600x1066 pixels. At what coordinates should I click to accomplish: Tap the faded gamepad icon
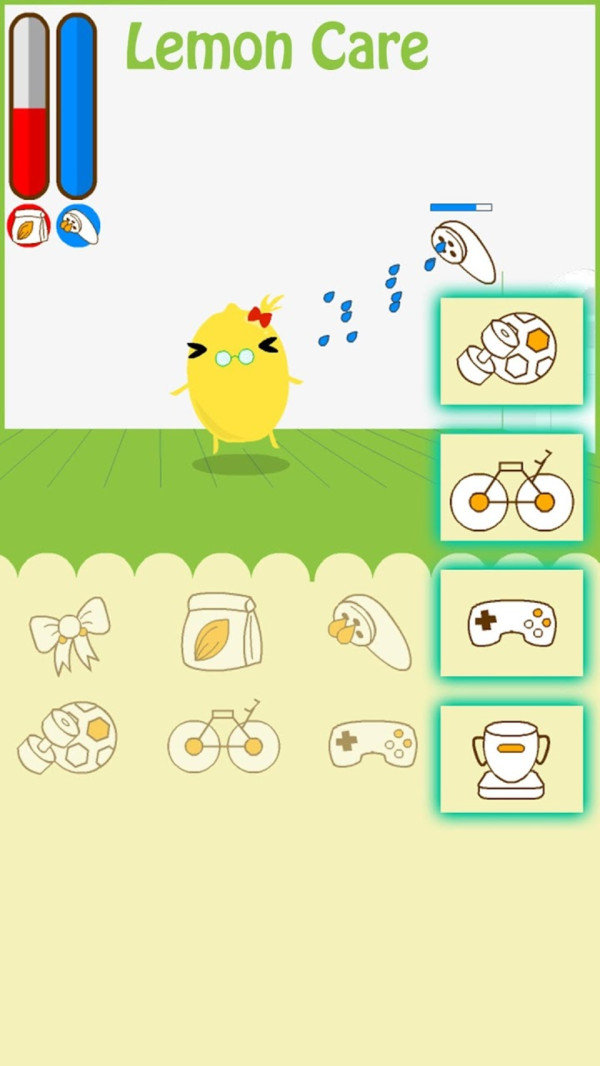click(x=373, y=741)
